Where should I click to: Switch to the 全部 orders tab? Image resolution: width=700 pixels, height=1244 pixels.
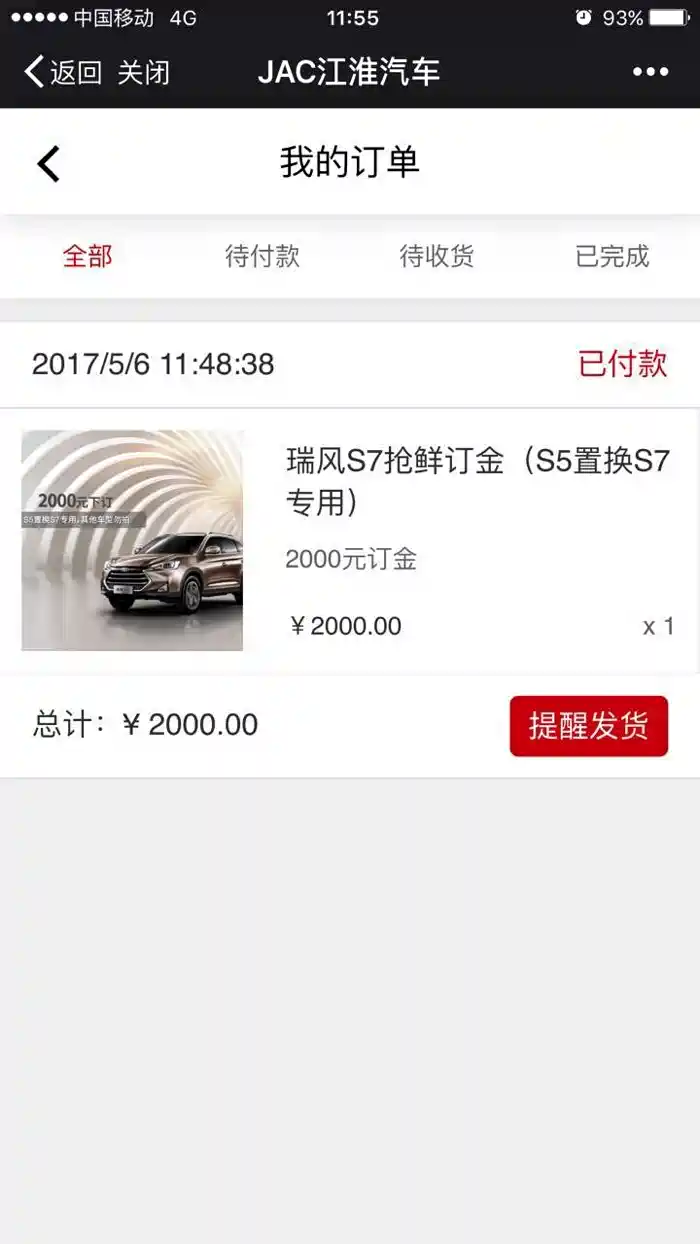[88, 256]
